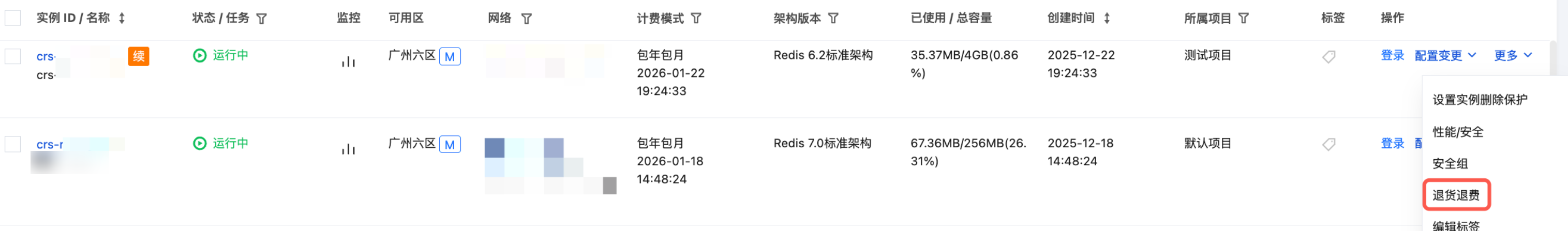This screenshot has width=1568, height=231.
Task: Sort by 创建时间 column
Action: click(x=1107, y=19)
